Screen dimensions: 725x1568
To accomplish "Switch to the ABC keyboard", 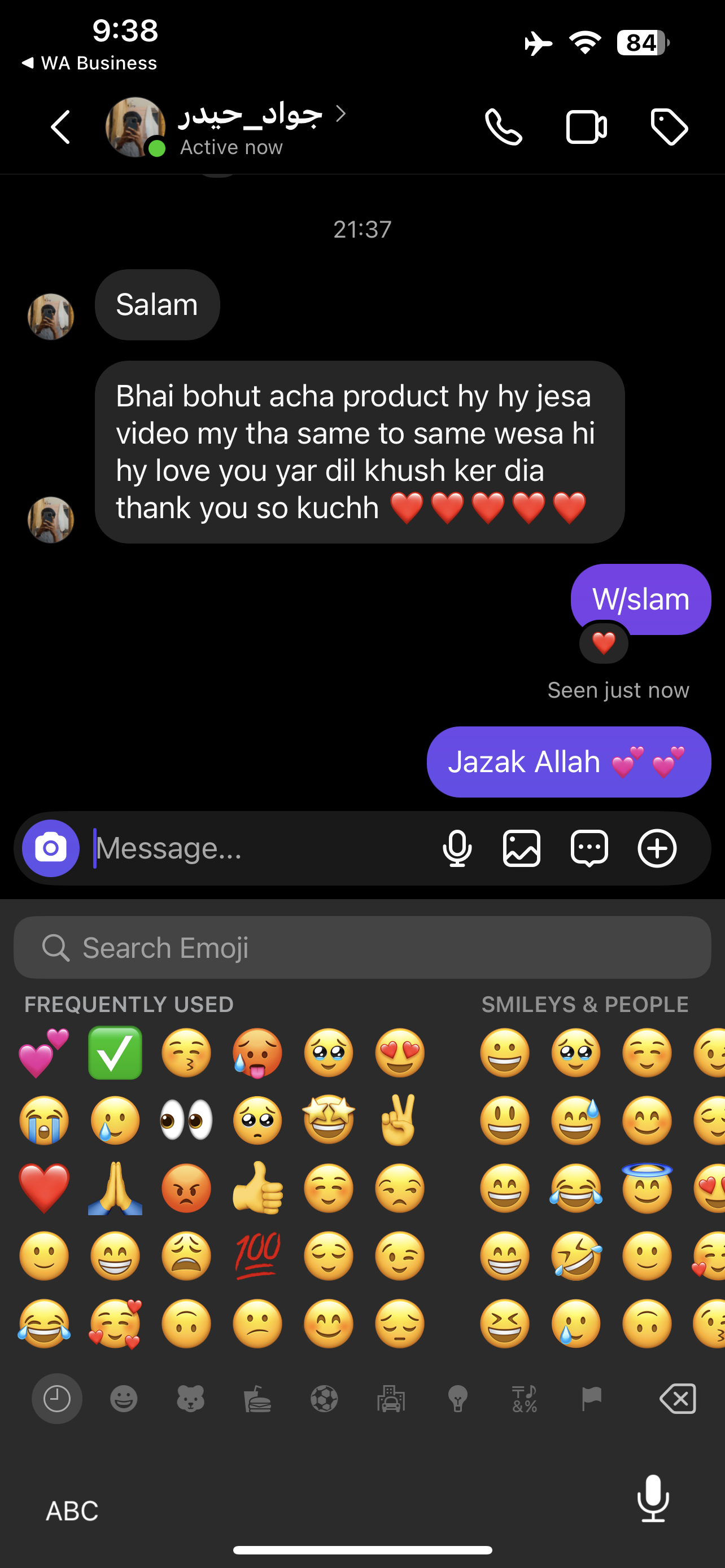I will tap(72, 1510).
